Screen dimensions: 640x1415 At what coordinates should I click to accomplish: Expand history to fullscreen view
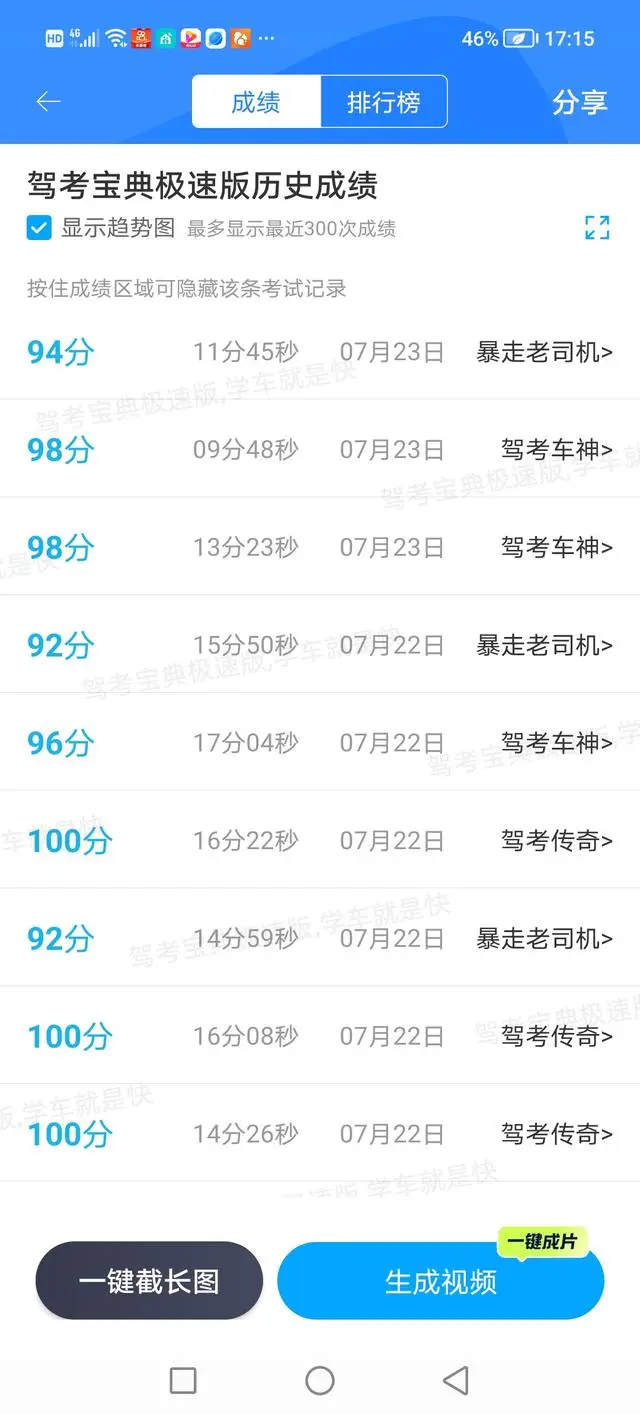tap(597, 228)
